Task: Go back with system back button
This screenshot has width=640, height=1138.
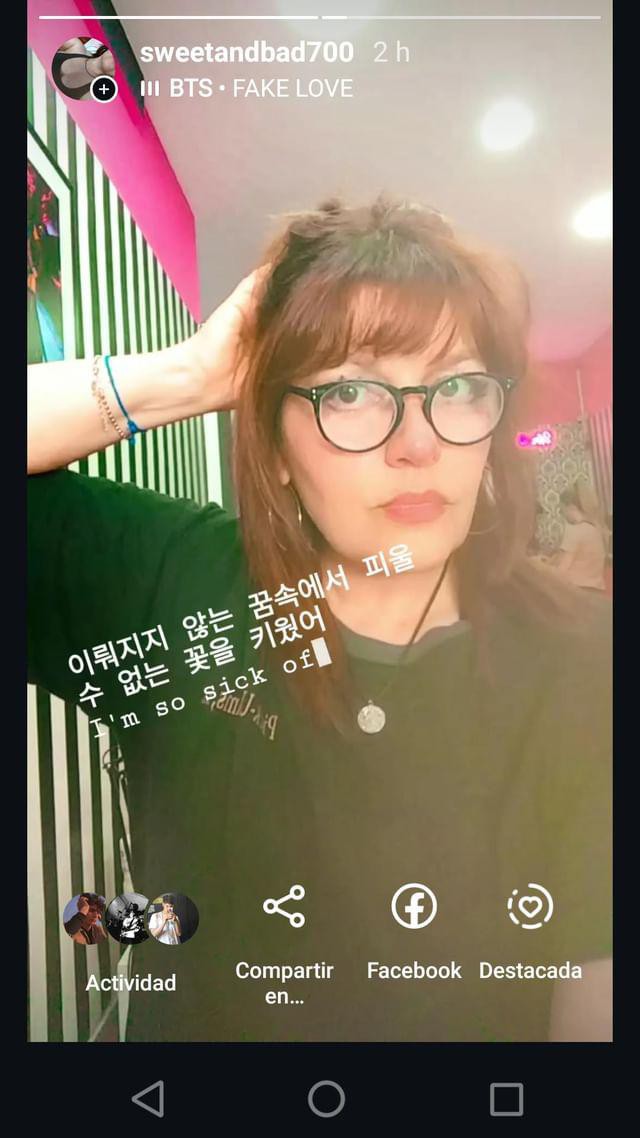Action: coord(148,1099)
